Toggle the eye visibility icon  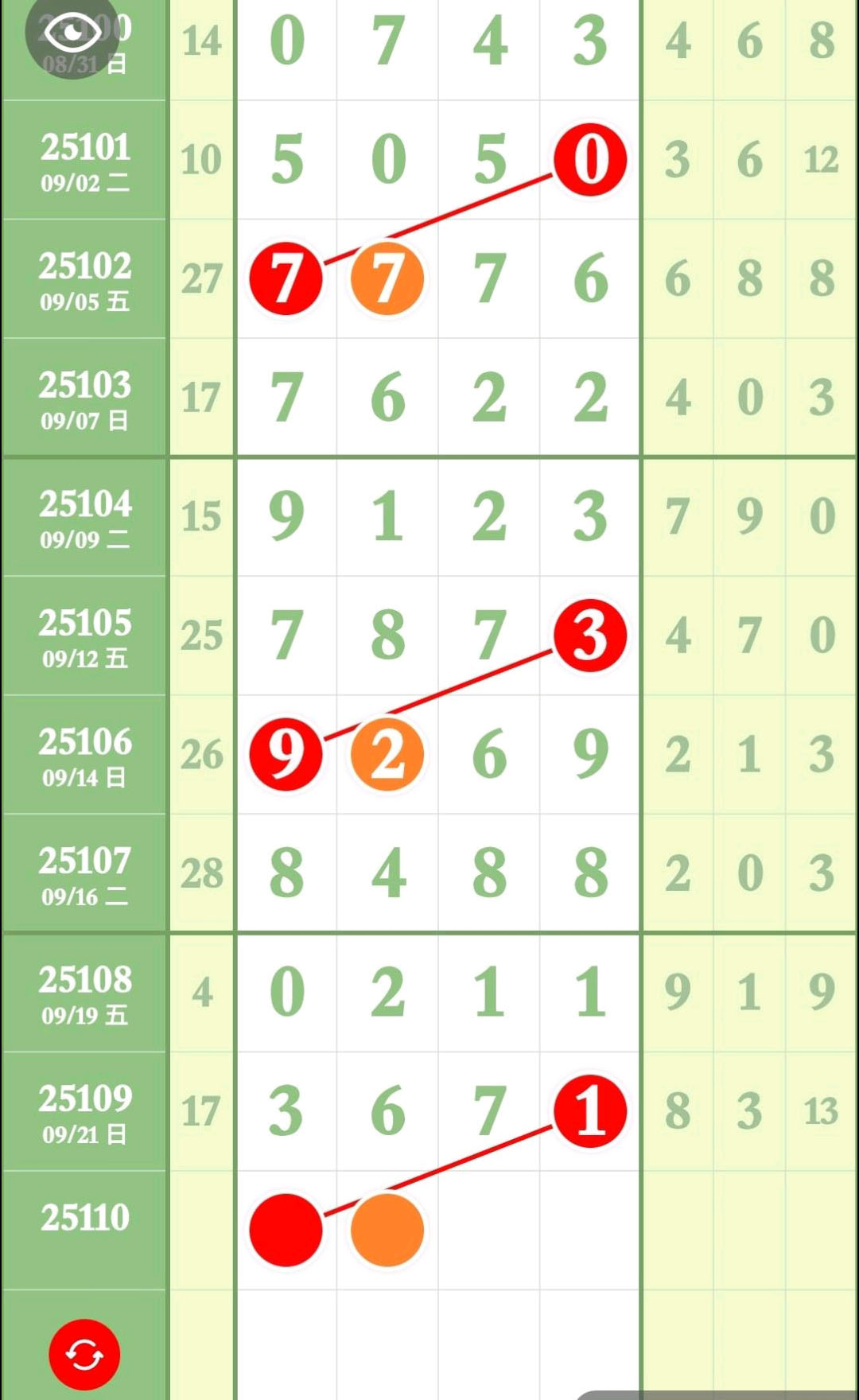[x=72, y=32]
